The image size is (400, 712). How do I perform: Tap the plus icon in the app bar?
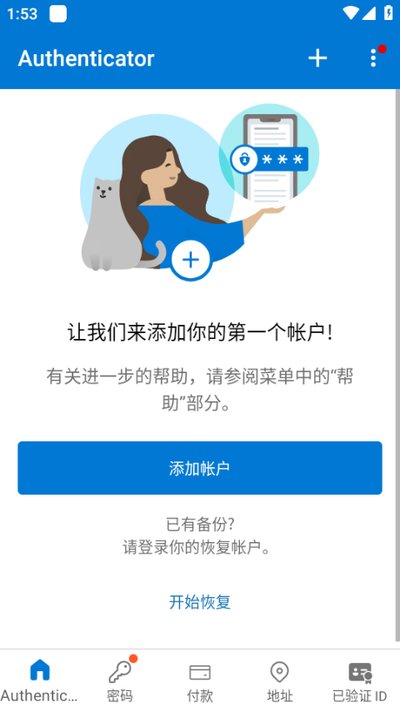point(317,58)
